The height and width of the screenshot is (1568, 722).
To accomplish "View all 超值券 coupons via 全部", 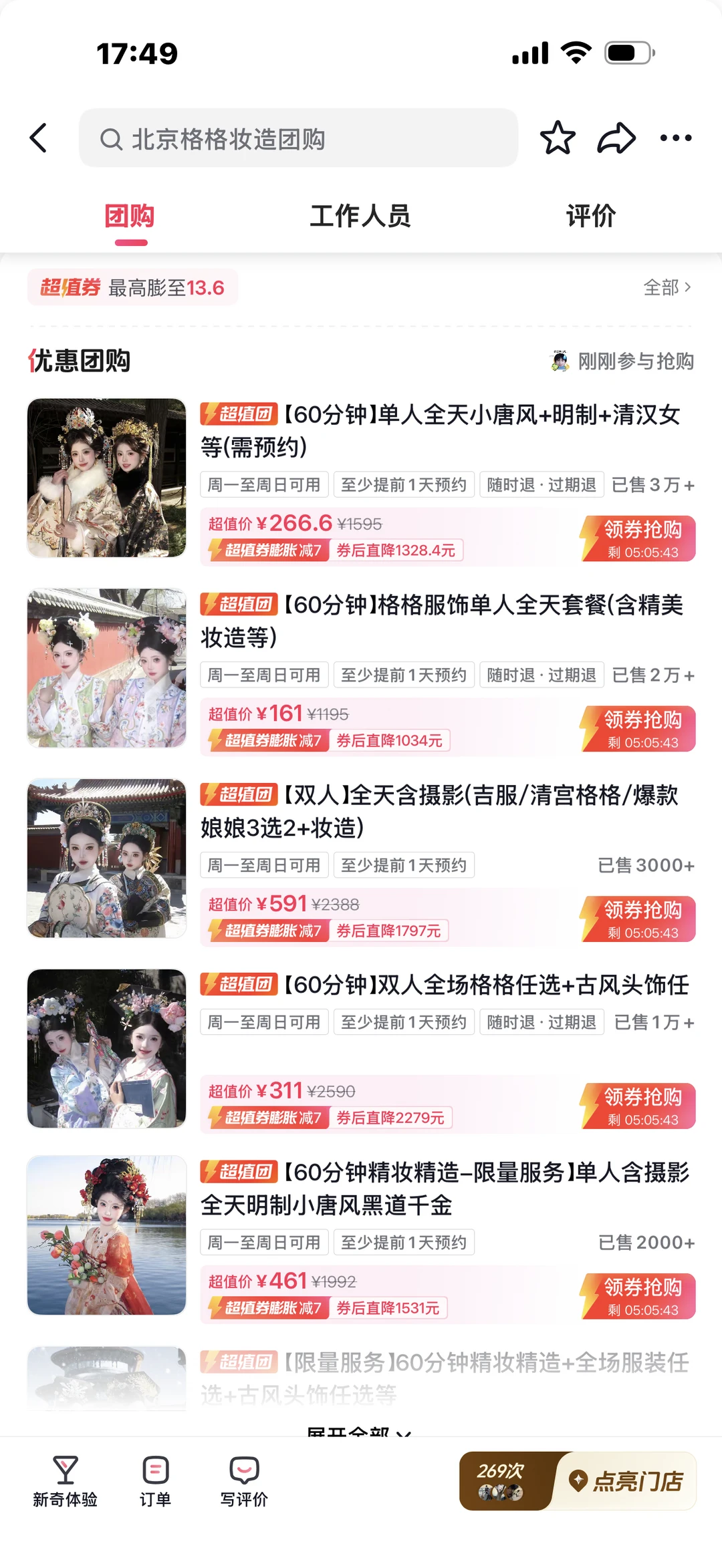I will (x=667, y=287).
